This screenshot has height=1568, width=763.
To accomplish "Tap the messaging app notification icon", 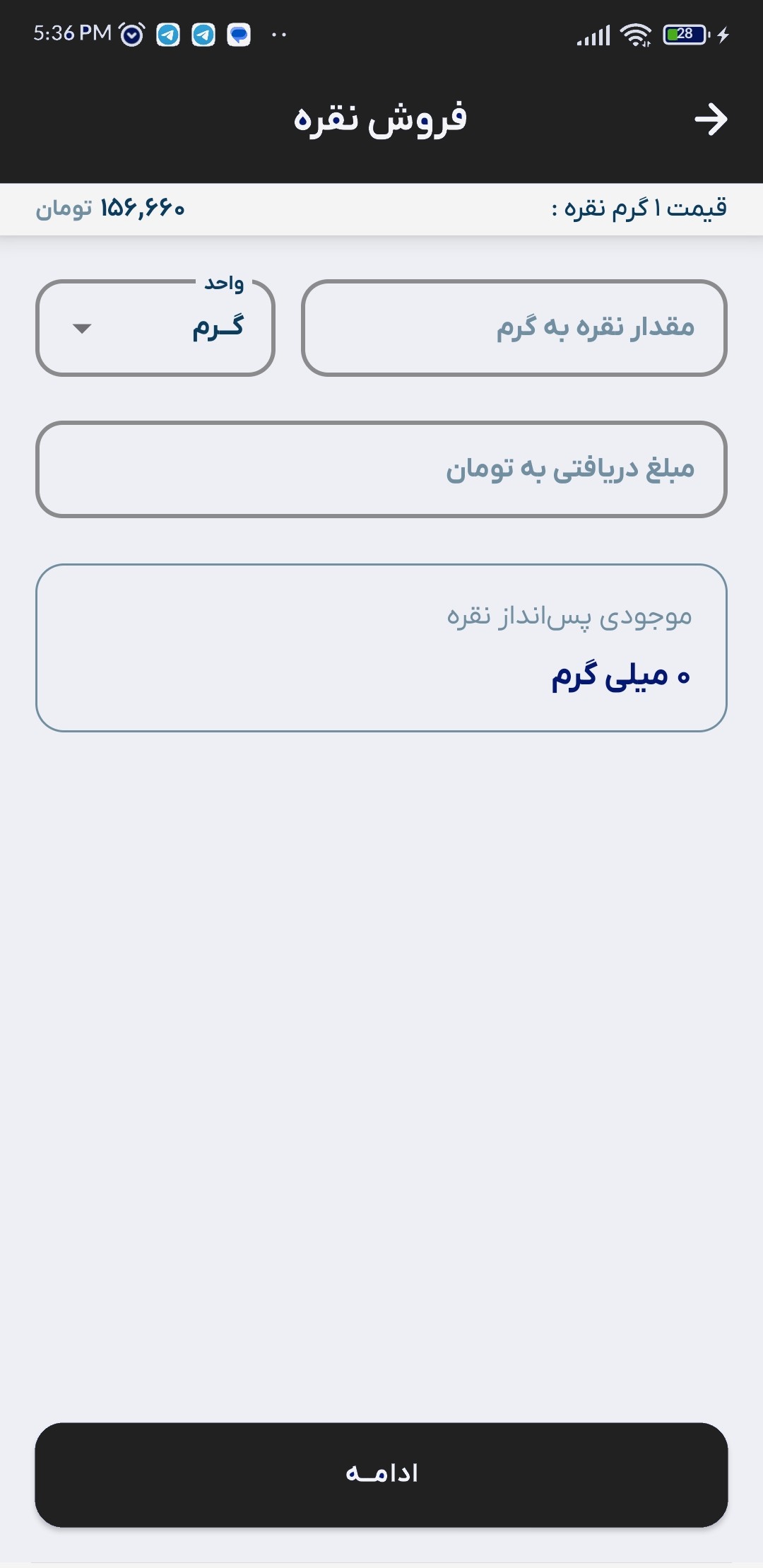I will [x=238, y=33].
